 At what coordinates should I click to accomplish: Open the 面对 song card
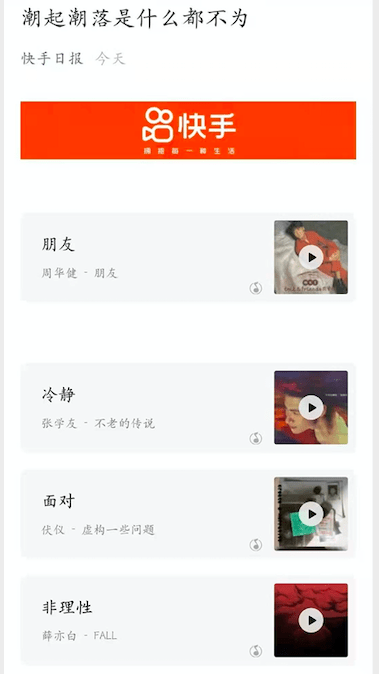188,514
